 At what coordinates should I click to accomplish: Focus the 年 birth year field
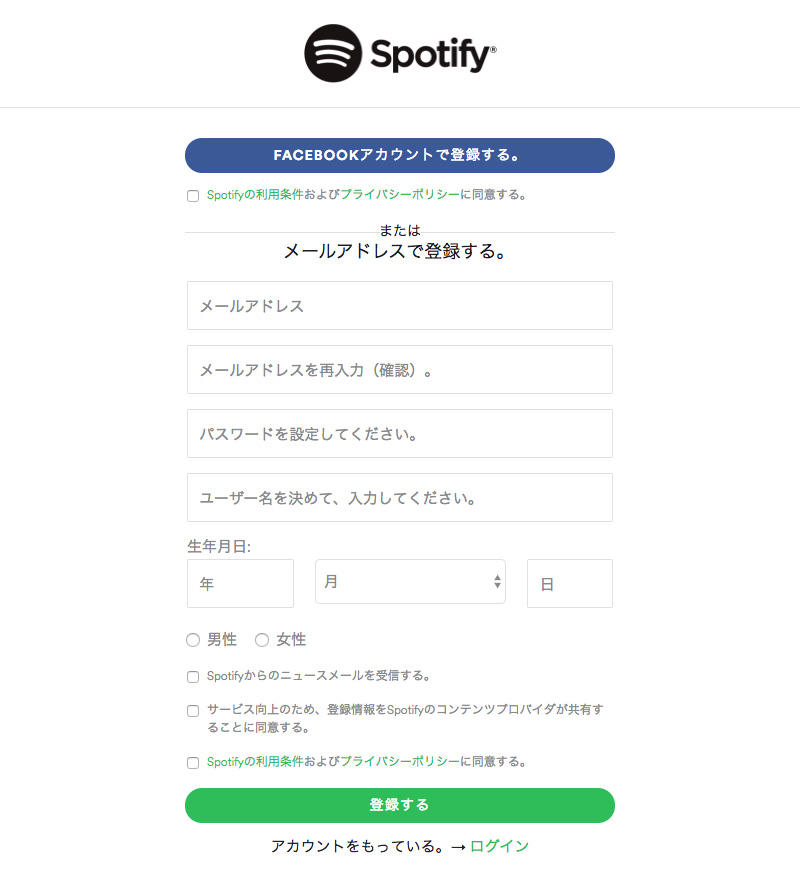click(x=240, y=584)
